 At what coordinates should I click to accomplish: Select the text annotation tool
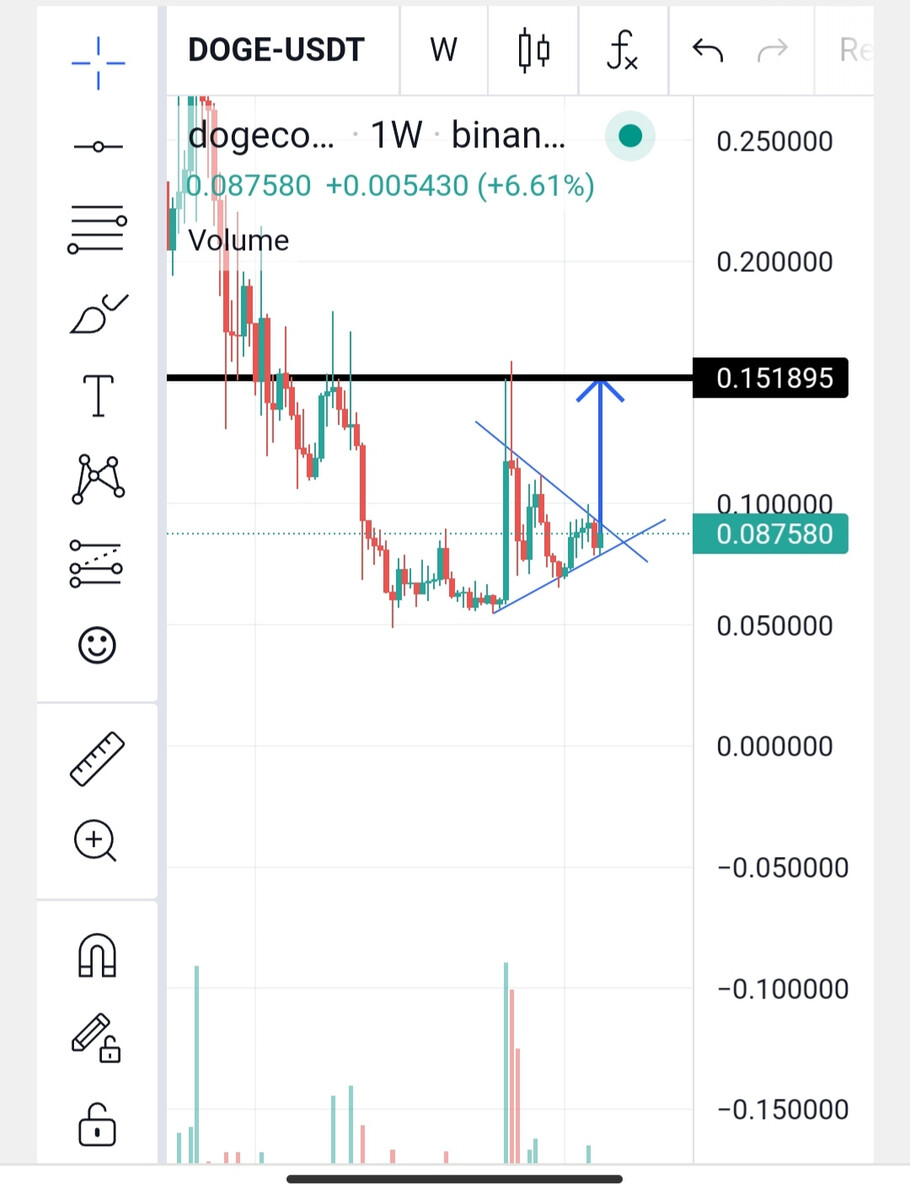tap(98, 397)
